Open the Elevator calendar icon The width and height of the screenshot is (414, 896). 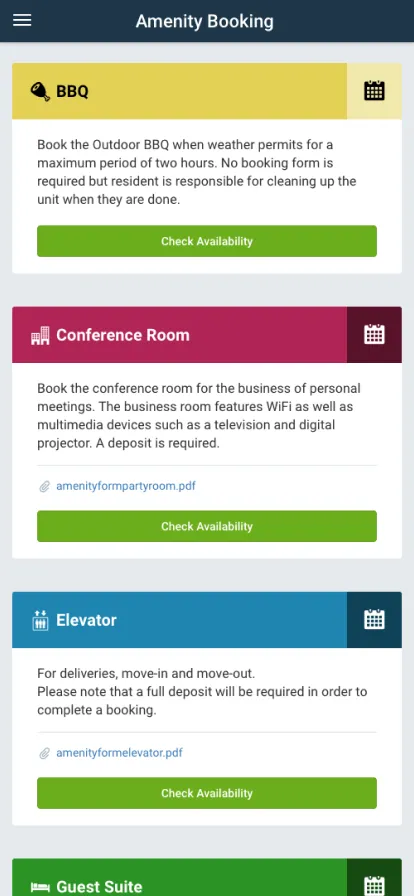pyautogui.click(x=374, y=619)
